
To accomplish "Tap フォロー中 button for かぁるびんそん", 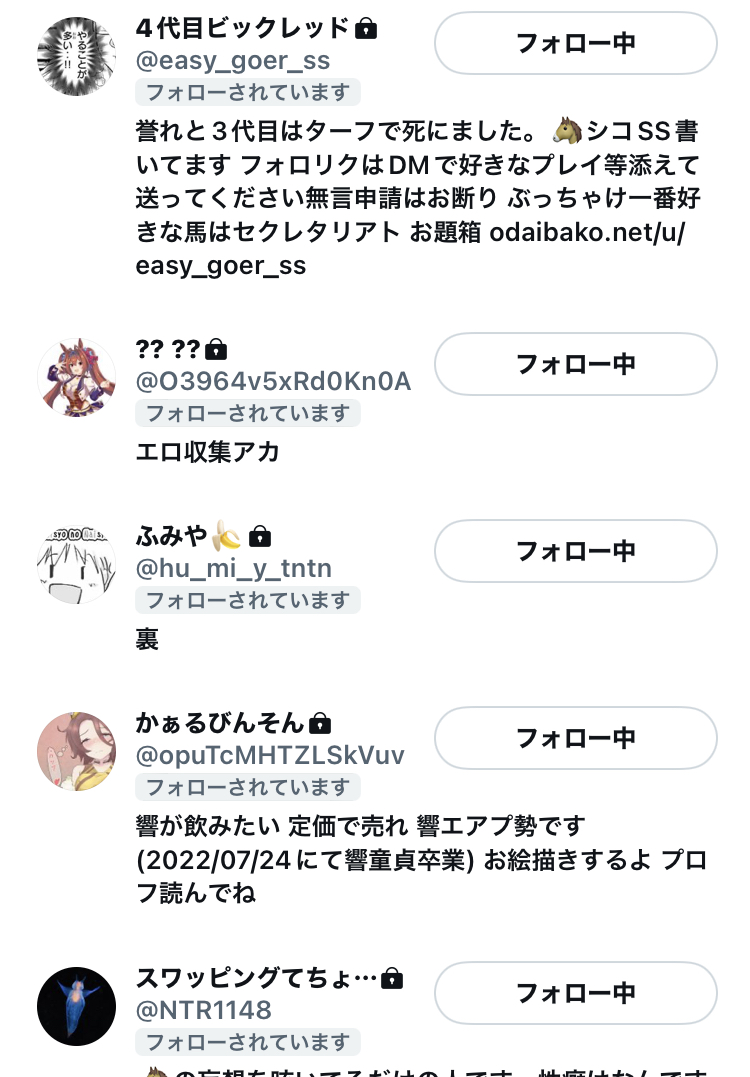I will coord(575,738).
